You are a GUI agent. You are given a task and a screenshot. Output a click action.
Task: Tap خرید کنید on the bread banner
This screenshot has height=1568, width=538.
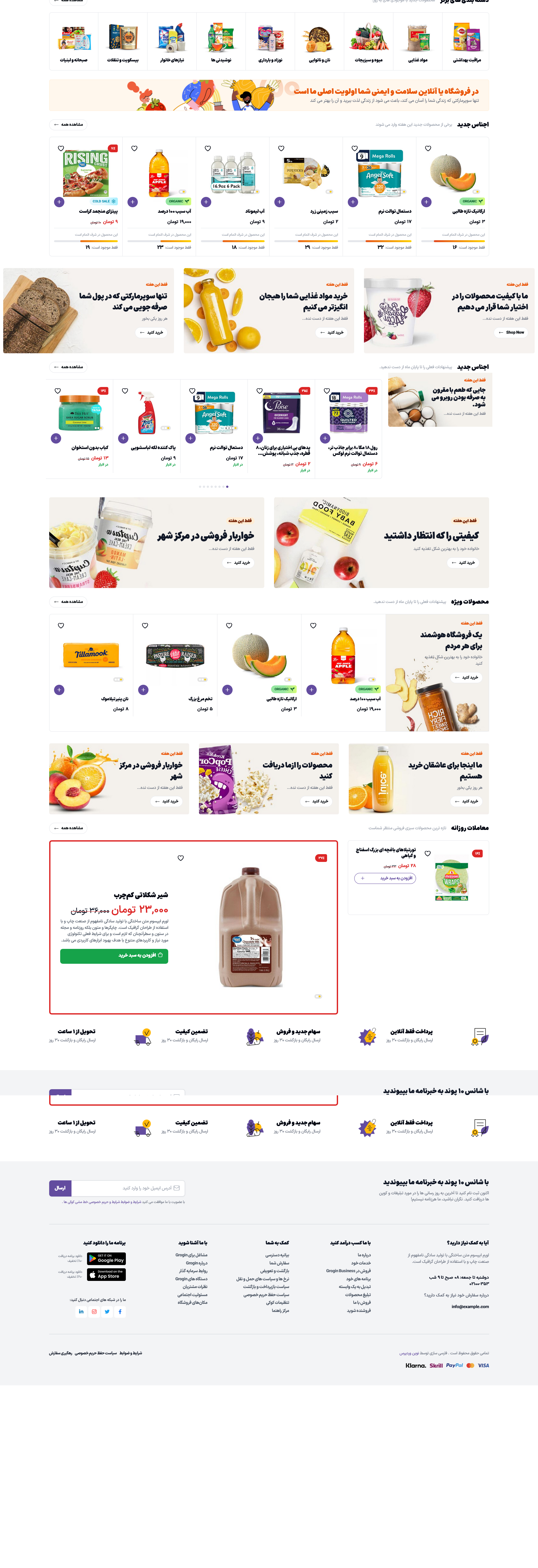point(151,332)
